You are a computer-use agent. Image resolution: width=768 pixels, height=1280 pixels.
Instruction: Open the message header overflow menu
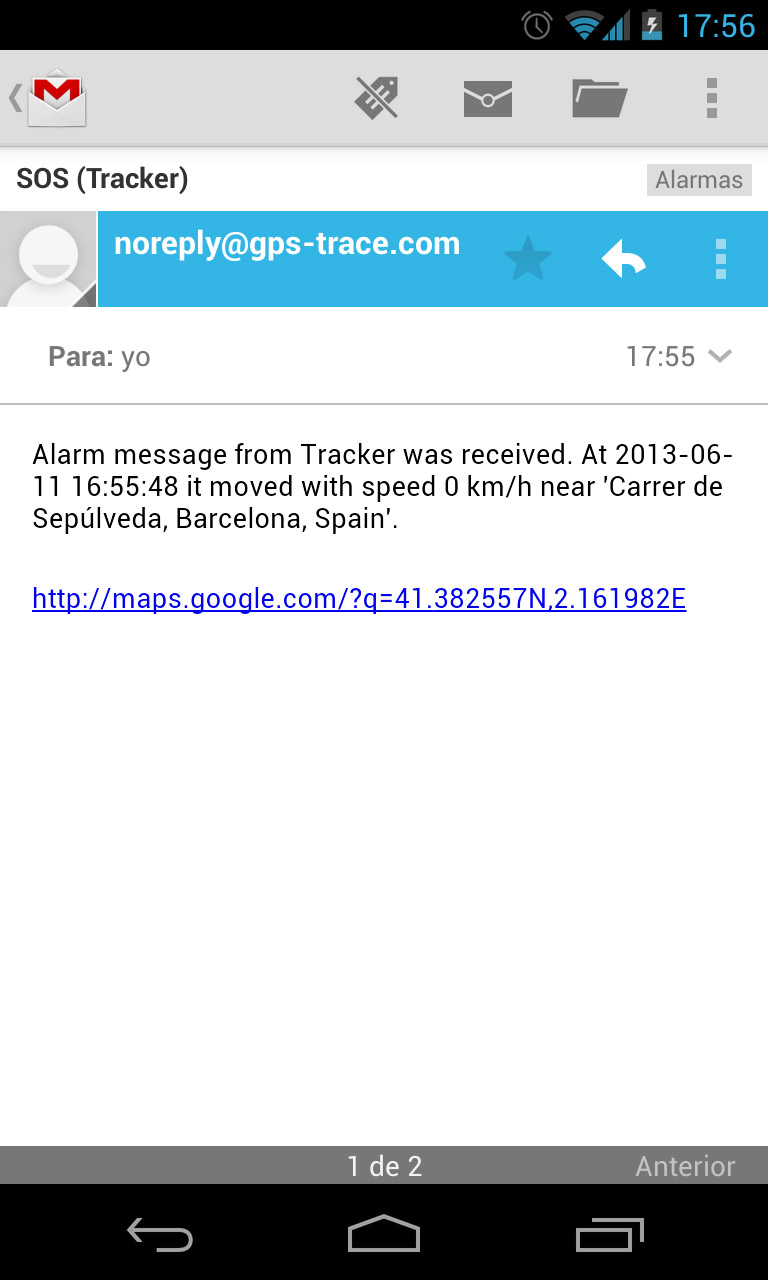pos(721,259)
